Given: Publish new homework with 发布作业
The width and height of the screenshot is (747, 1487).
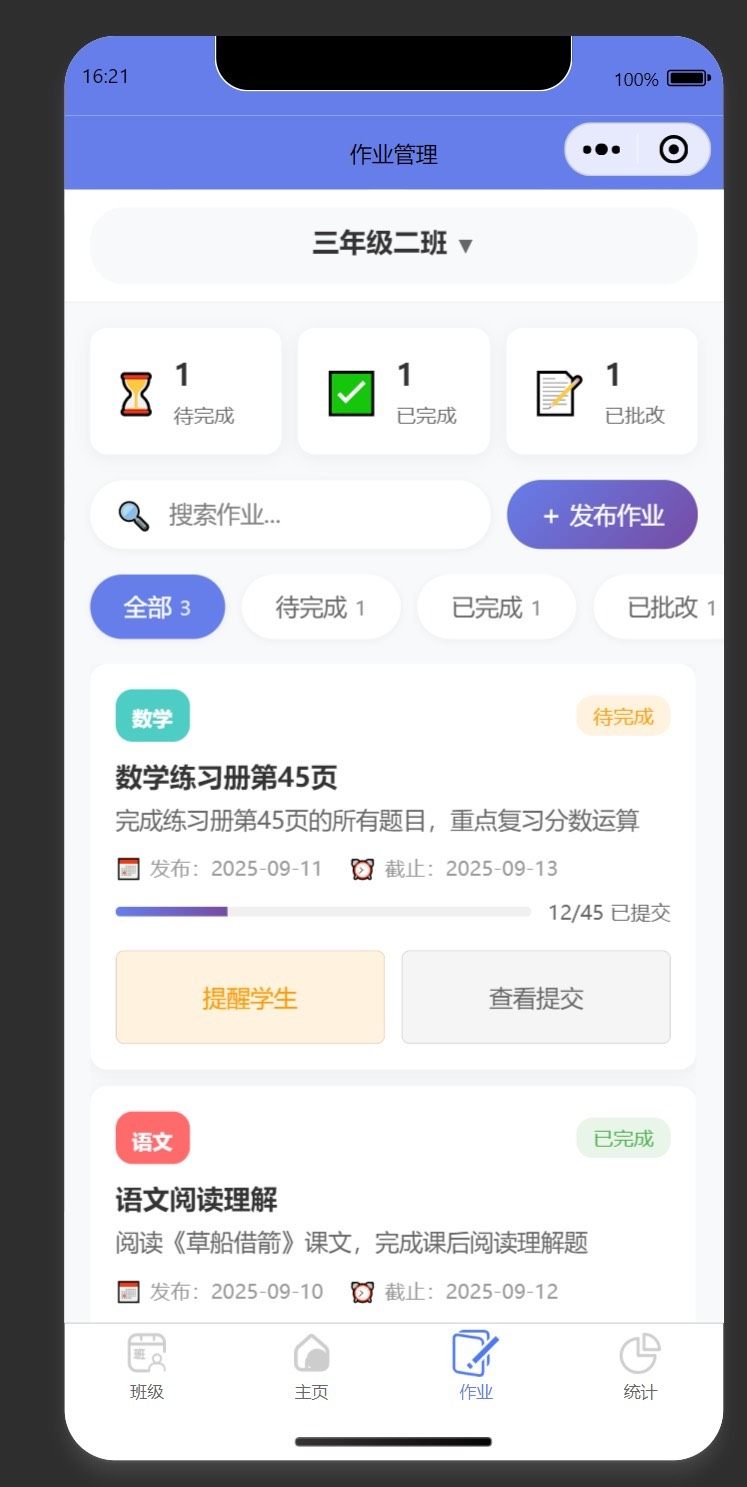Looking at the screenshot, I should pyautogui.click(x=602, y=515).
